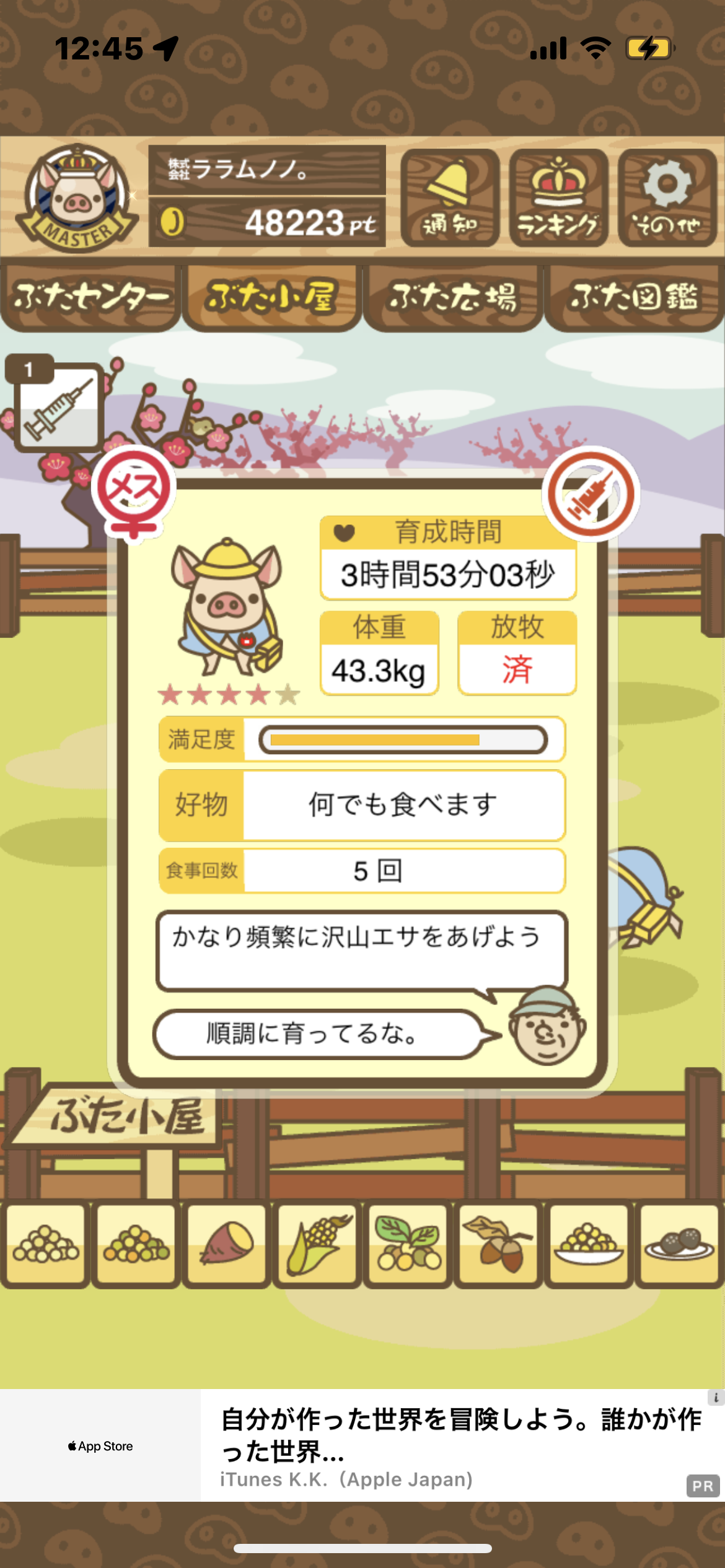The height and width of the screenshot is (1568, 725).
Task: Switch to the ぶた図鑑 tab
Action: pos(635,298)
